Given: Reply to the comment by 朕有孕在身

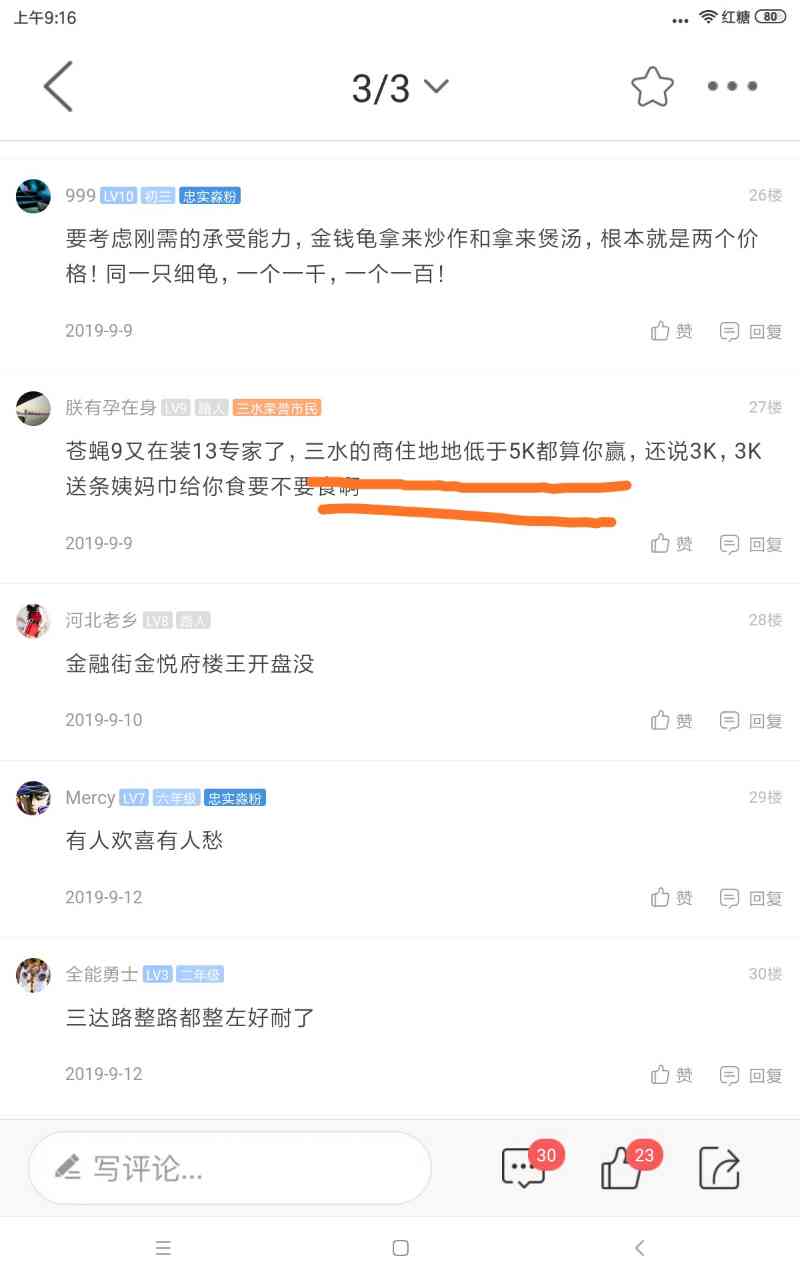Looking at the screenshot, I should coord(751,544).
